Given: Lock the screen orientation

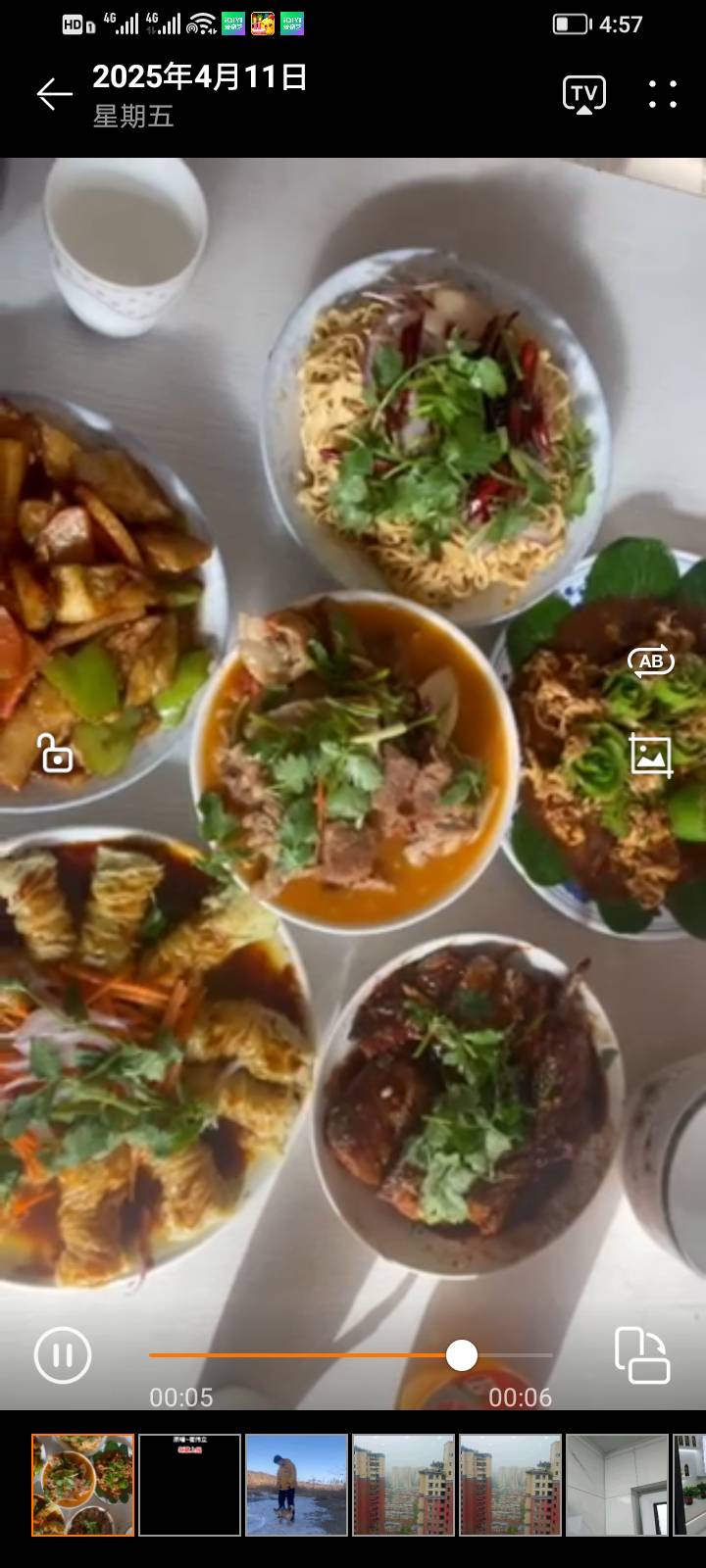Looking at the screenshot, I should pos(56,754).
